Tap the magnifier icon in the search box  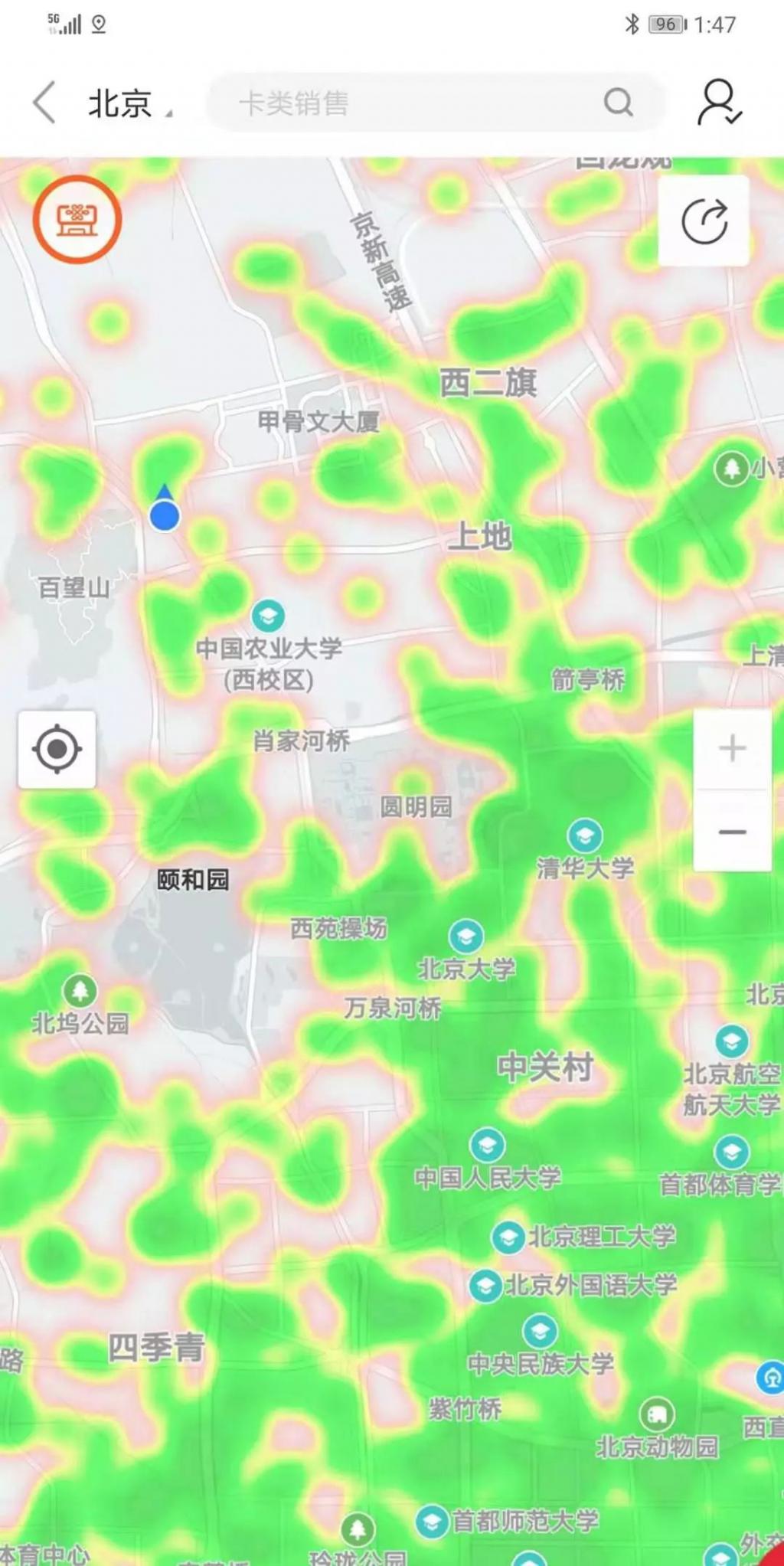[x=619, y=102]
